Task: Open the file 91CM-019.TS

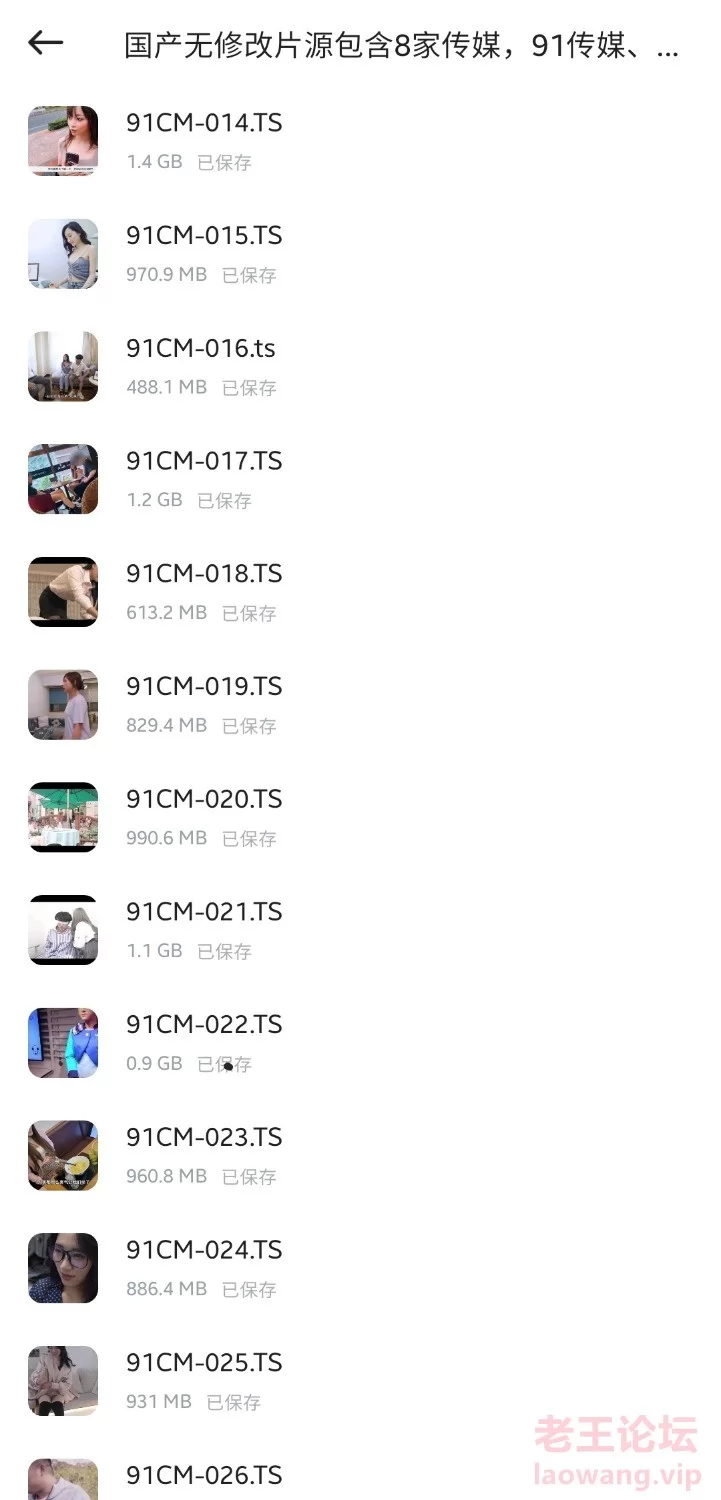Action: click(x=204, y=687)
